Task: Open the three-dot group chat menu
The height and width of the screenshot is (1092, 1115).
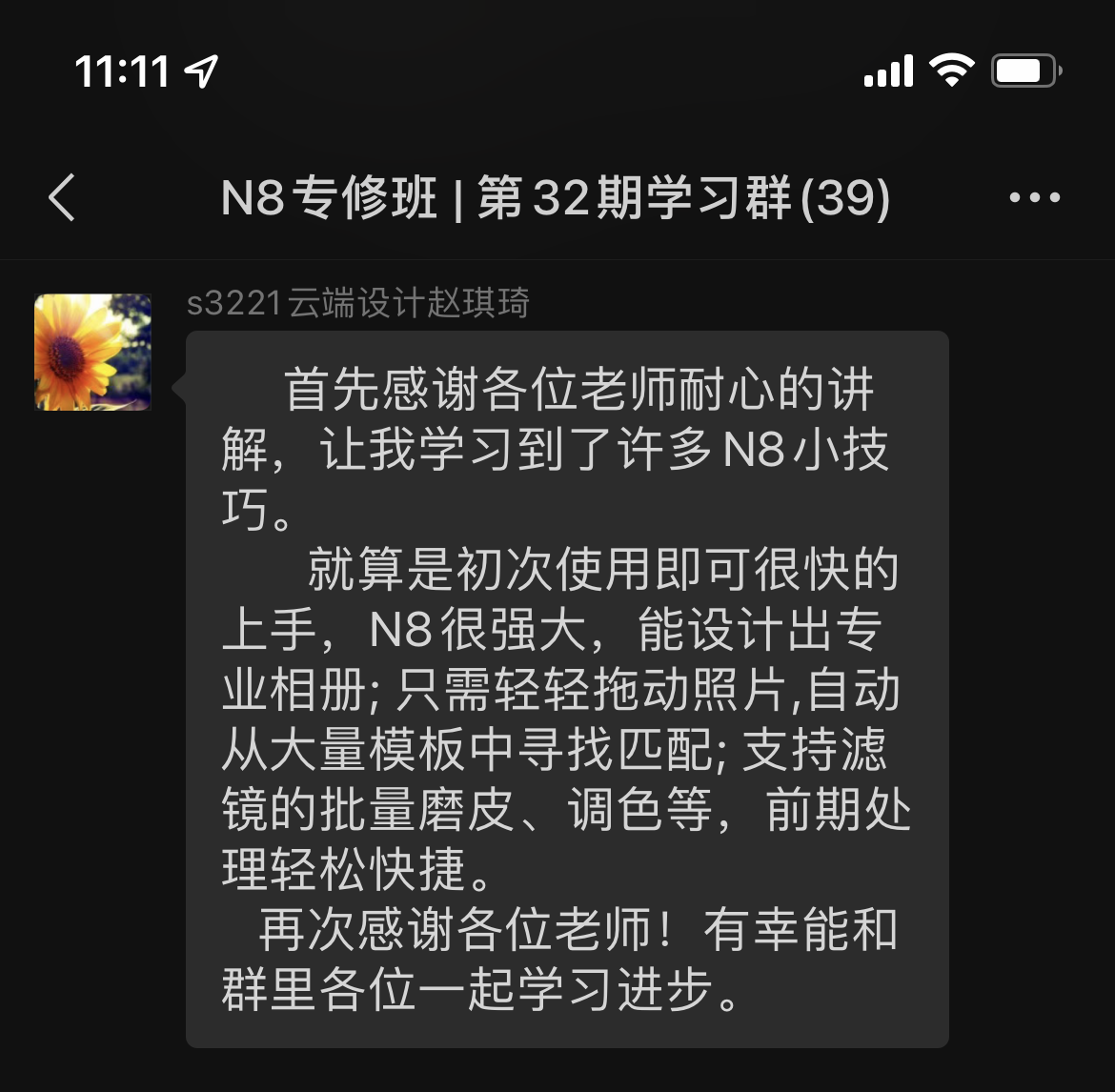Action: tap(1034, 198)
